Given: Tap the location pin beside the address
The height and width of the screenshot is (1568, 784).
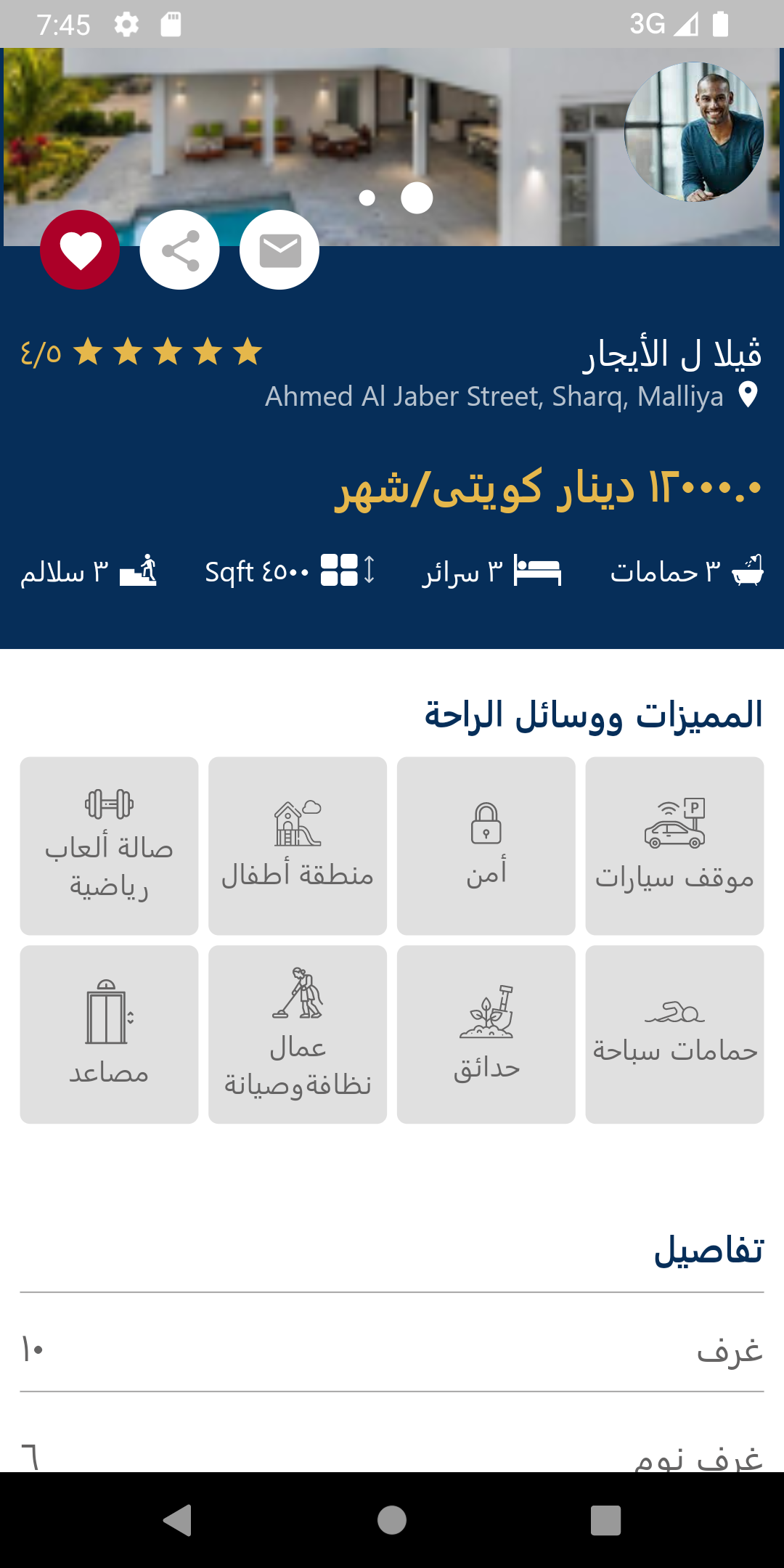Looking at the screenshot, I should [x=749, y=396].
